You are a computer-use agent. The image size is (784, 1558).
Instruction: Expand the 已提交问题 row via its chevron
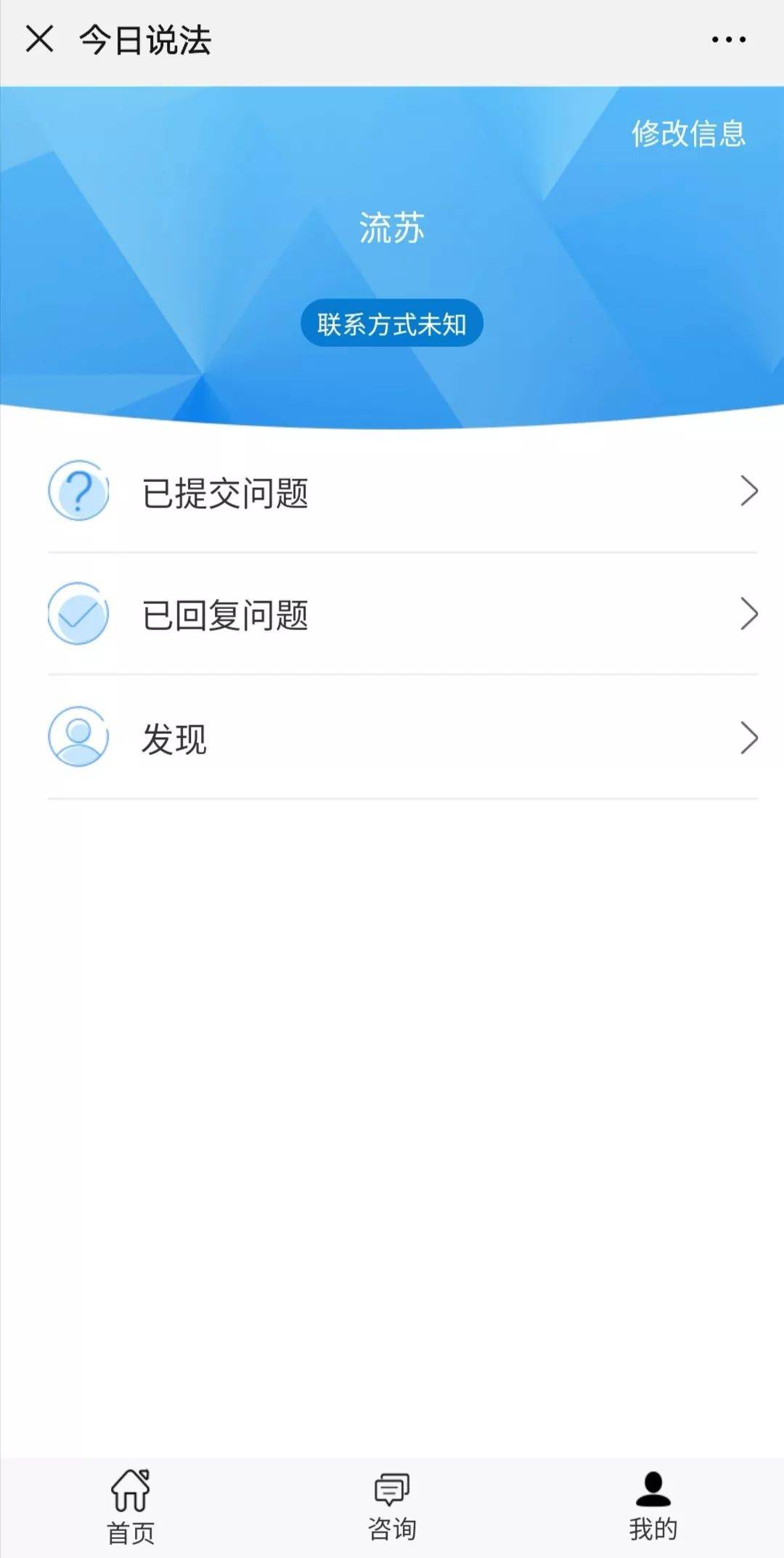(749, 493)
